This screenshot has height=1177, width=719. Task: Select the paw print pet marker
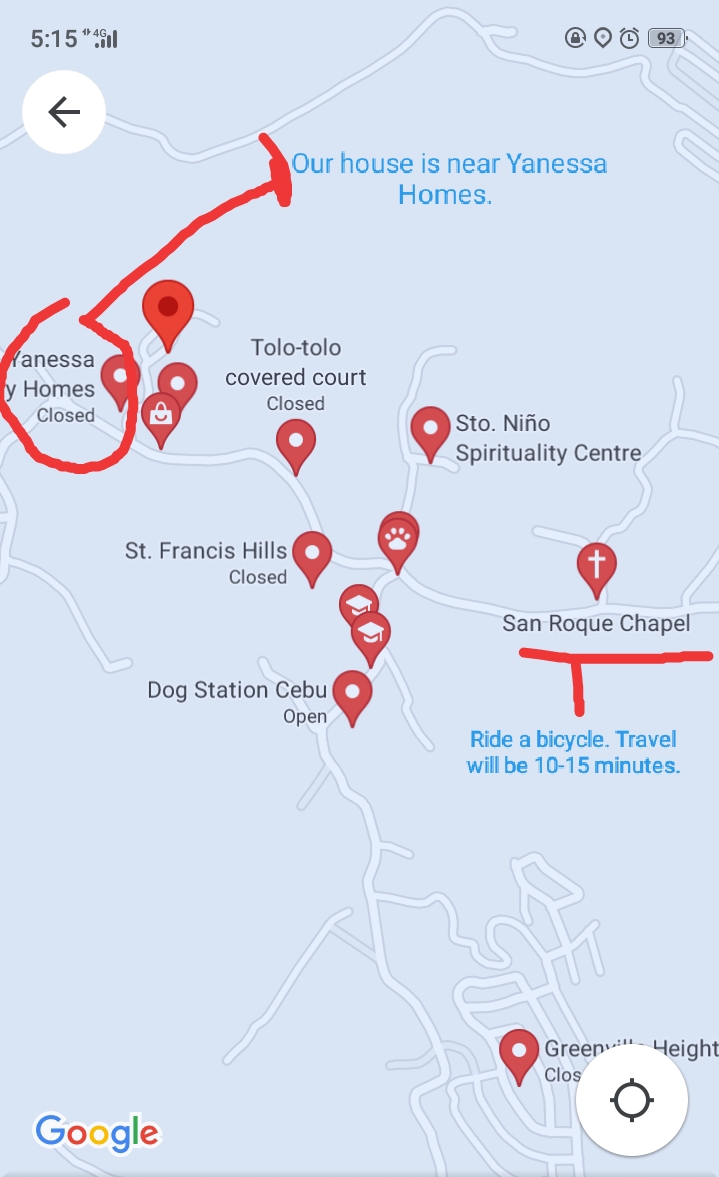[398, 541]
